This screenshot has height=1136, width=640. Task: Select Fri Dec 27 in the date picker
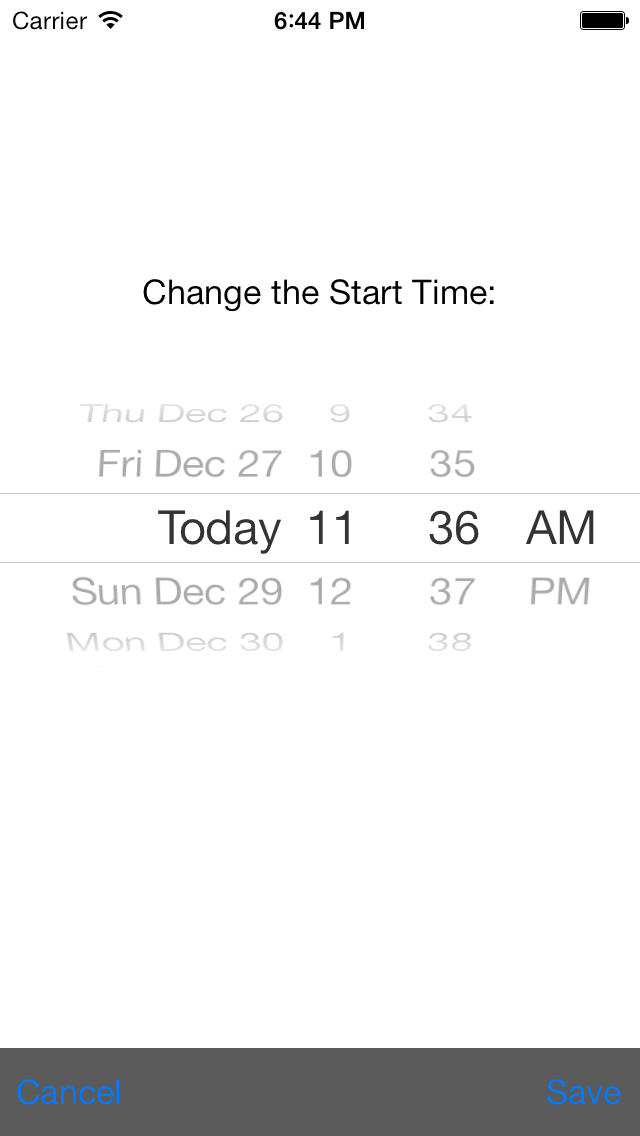(x=190, y=464)
